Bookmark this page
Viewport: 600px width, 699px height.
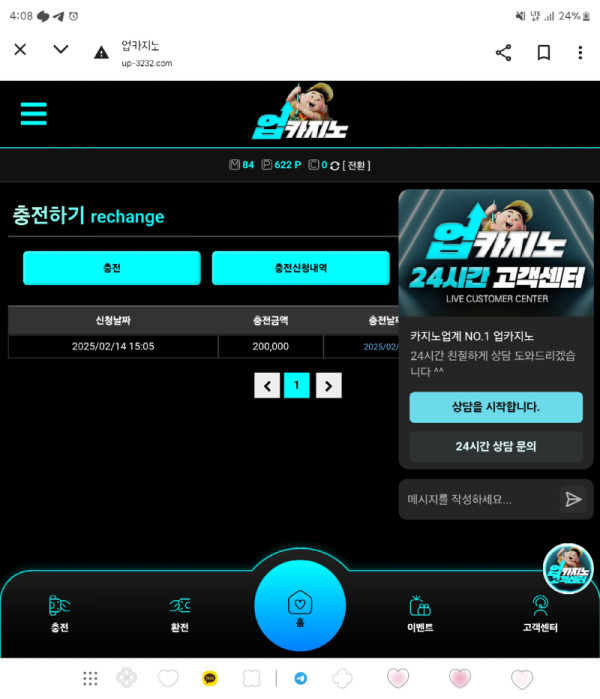(x=544, y=53)
